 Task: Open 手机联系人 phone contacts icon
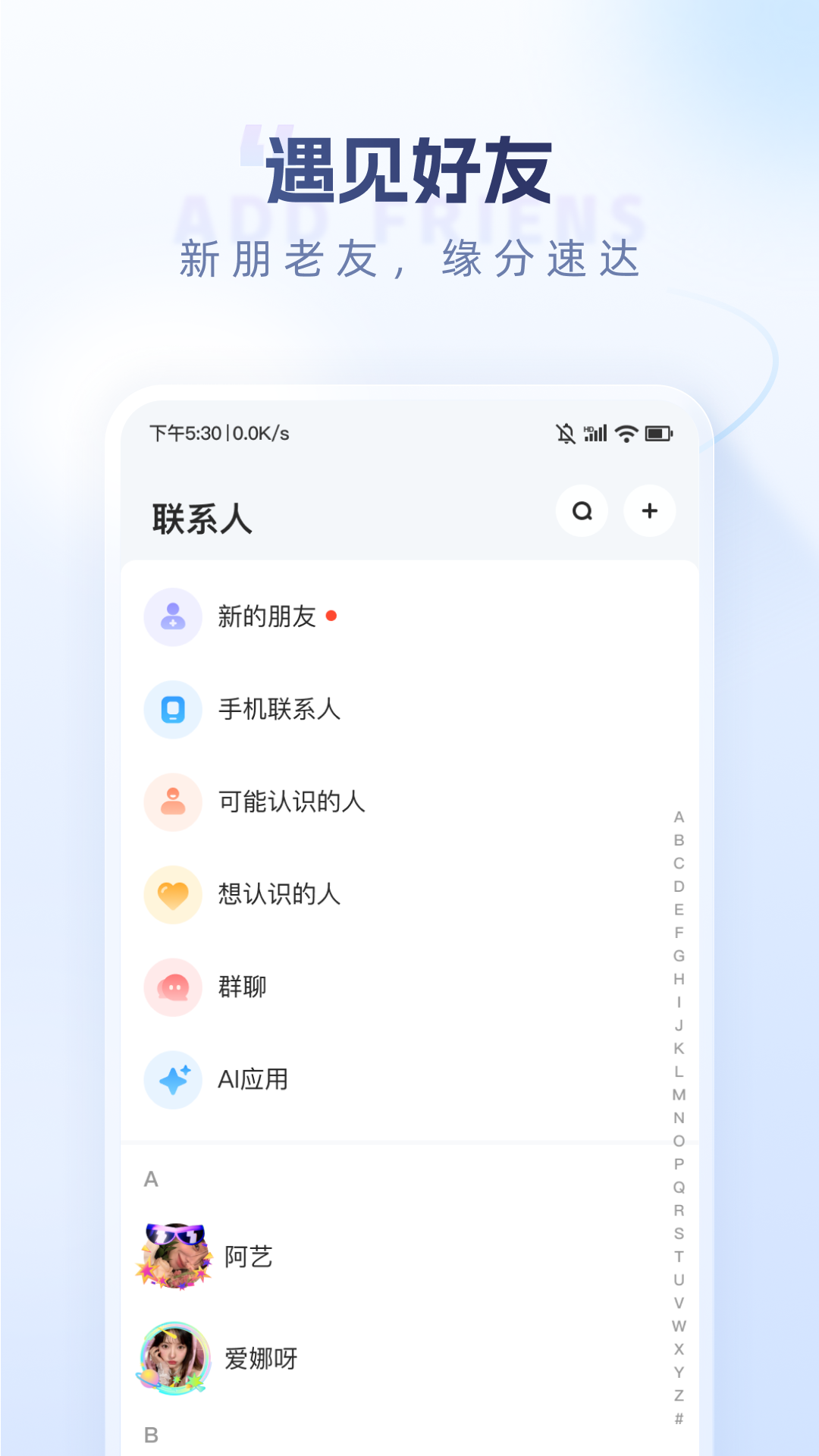click(173, 710)
